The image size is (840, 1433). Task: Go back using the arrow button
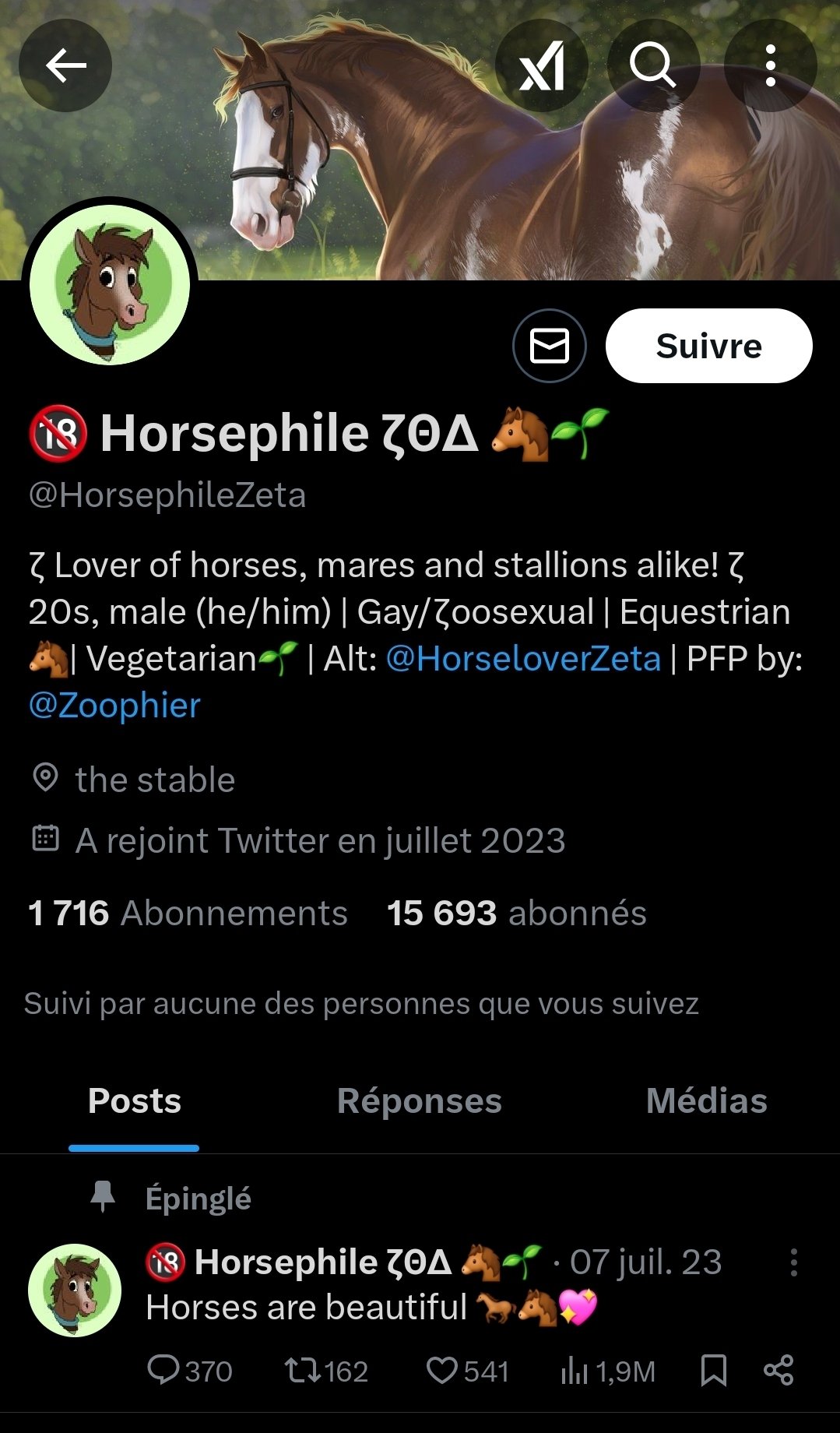(65, 65)
